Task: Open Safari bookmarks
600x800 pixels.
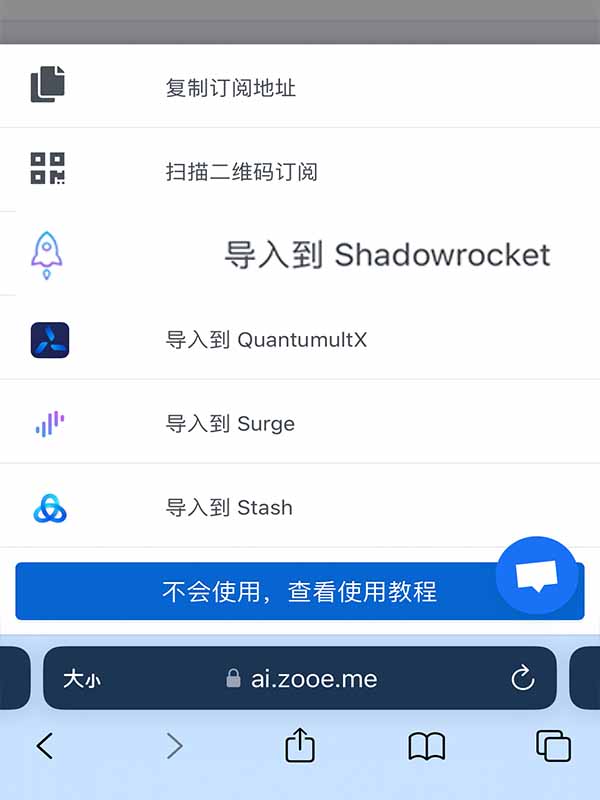Action: tap(427, 745)
